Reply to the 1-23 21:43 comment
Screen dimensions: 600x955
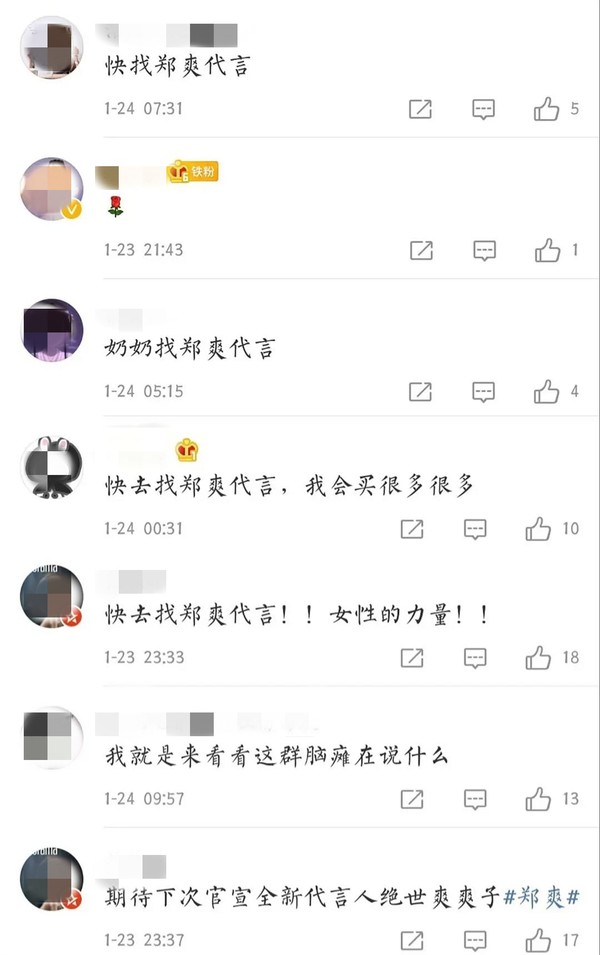point(484,250)
